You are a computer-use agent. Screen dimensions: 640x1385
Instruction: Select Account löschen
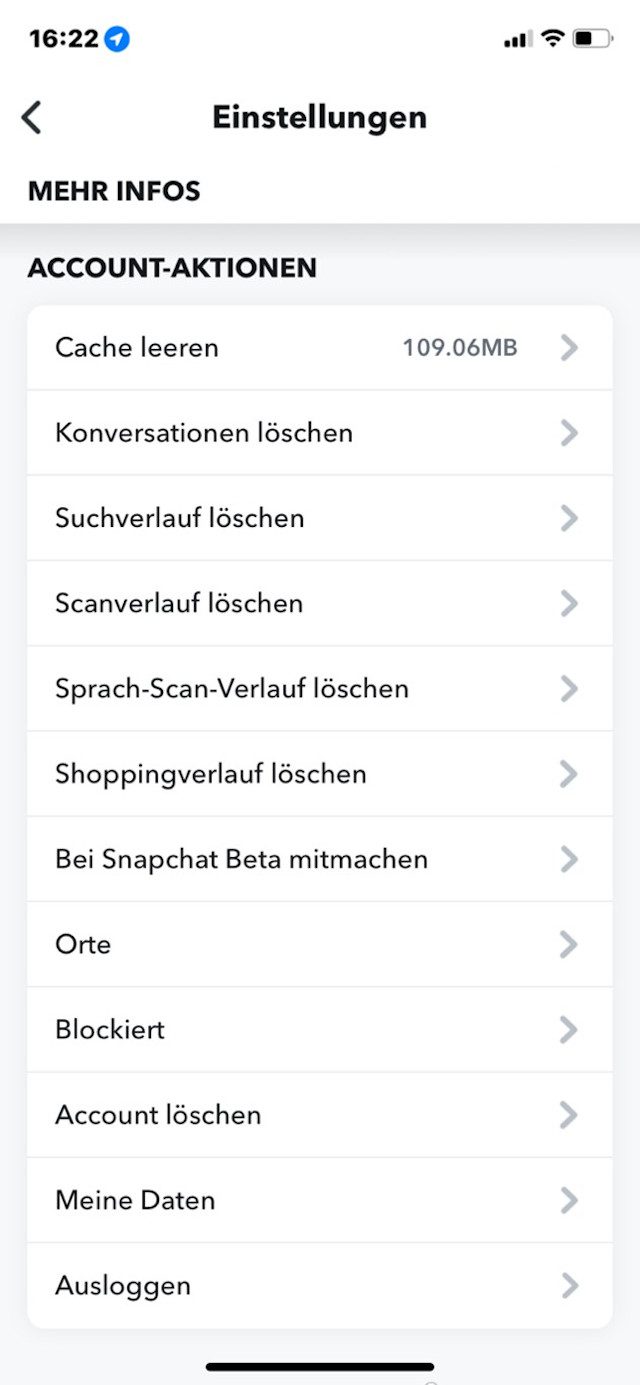tap(320, 1115)
